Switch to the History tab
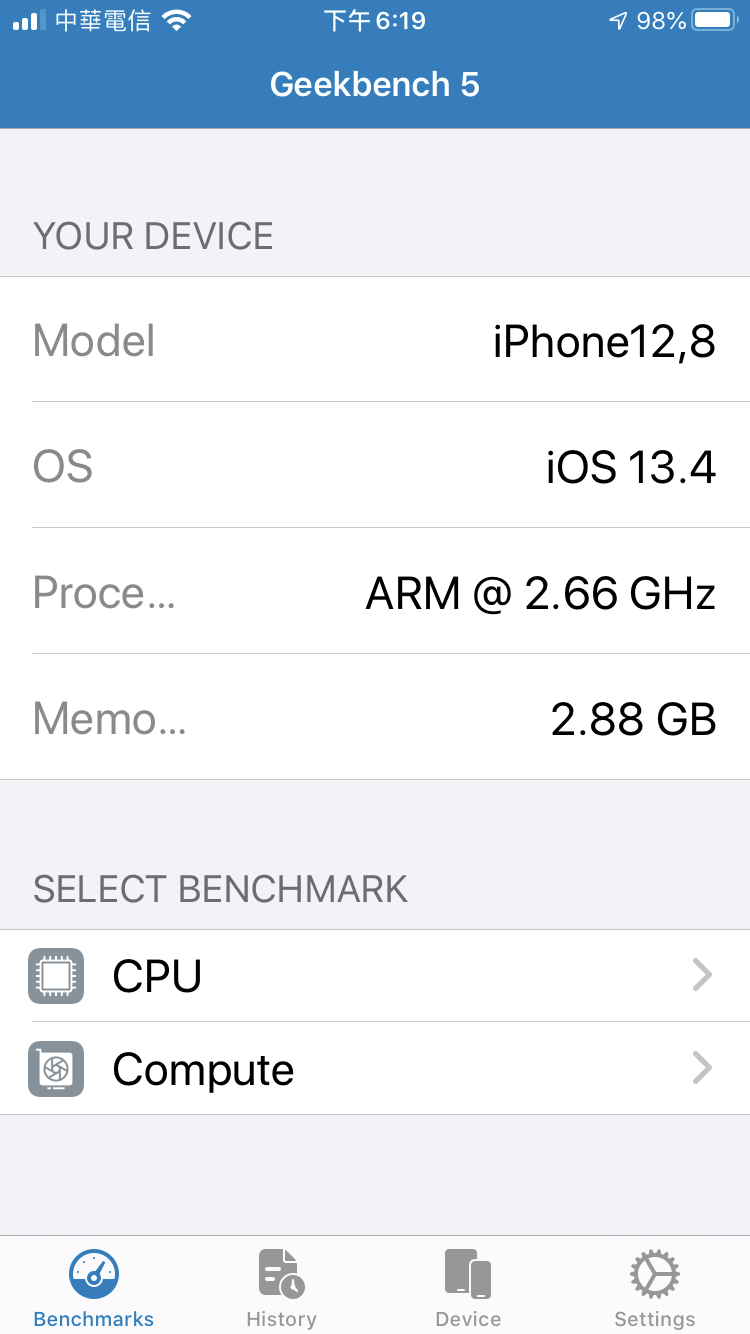The width and height of the screenshot is (750, 1334). click(281, 1288)
